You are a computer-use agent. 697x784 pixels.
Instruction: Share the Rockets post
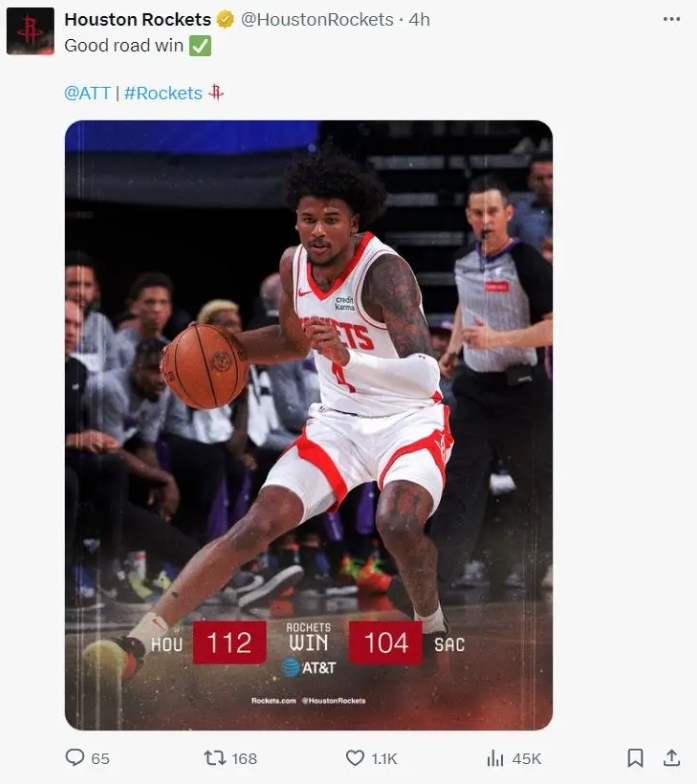click(671, 758)
